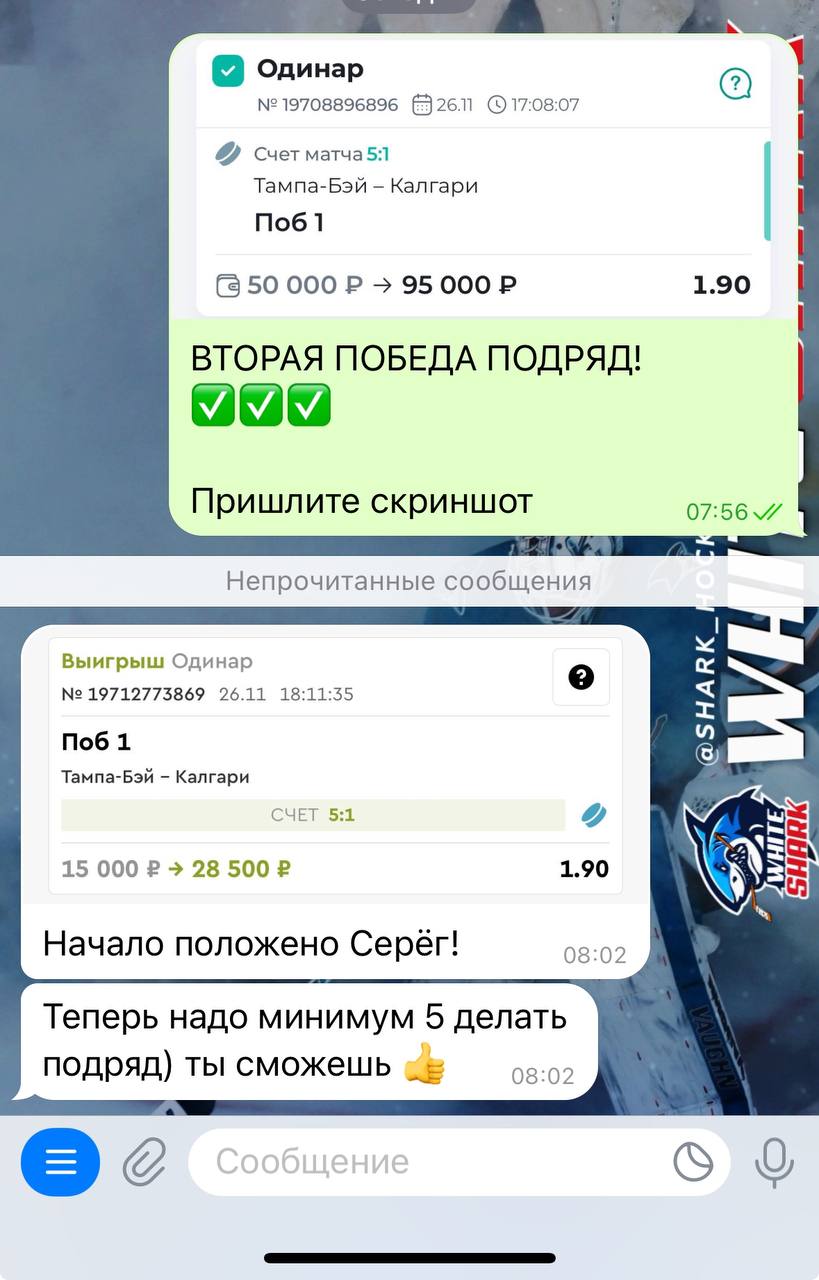819x1280 pixels.
Task: Open the 15 000 ₽ win screenshot image
Action: pyautogui.click(x=335, y=765)
